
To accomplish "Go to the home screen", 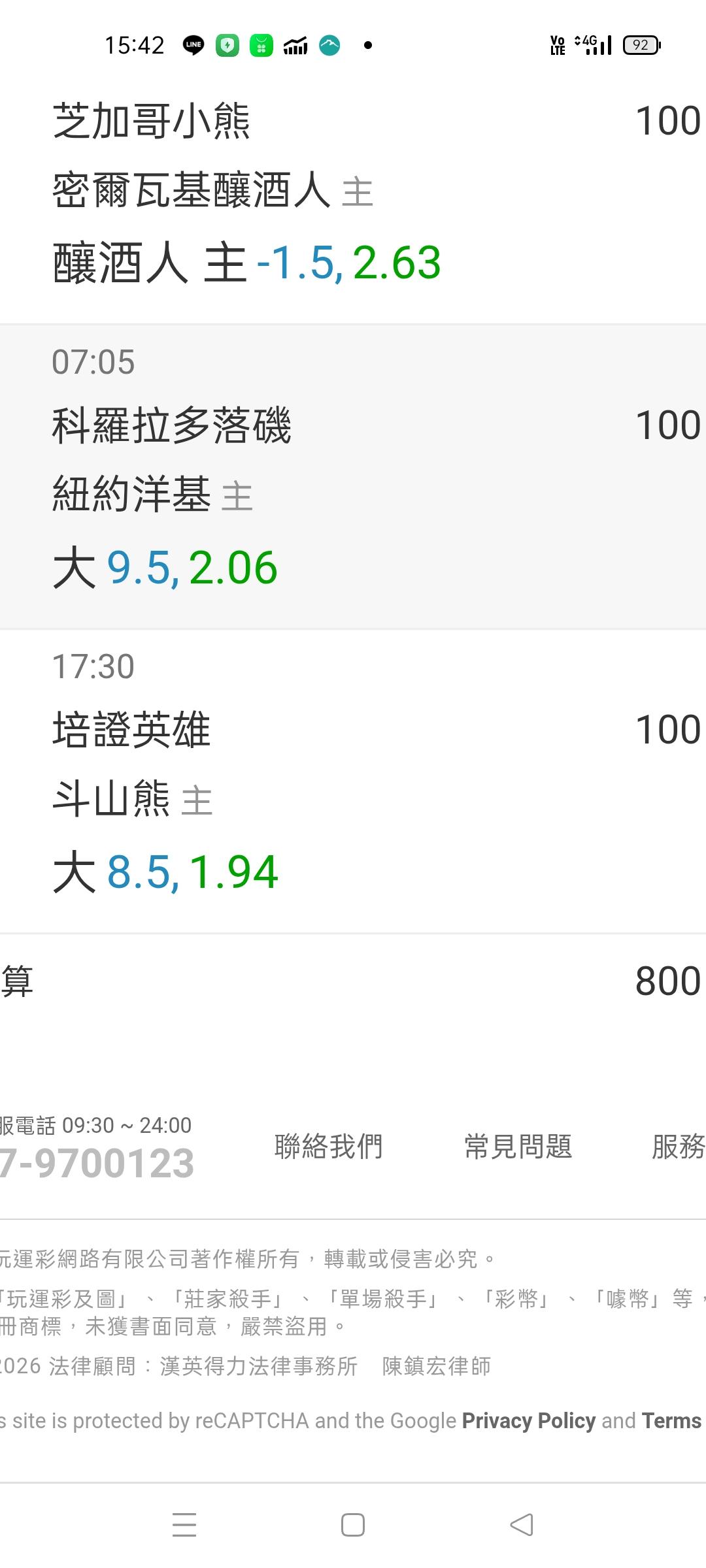I will (x=353, y=1525).
